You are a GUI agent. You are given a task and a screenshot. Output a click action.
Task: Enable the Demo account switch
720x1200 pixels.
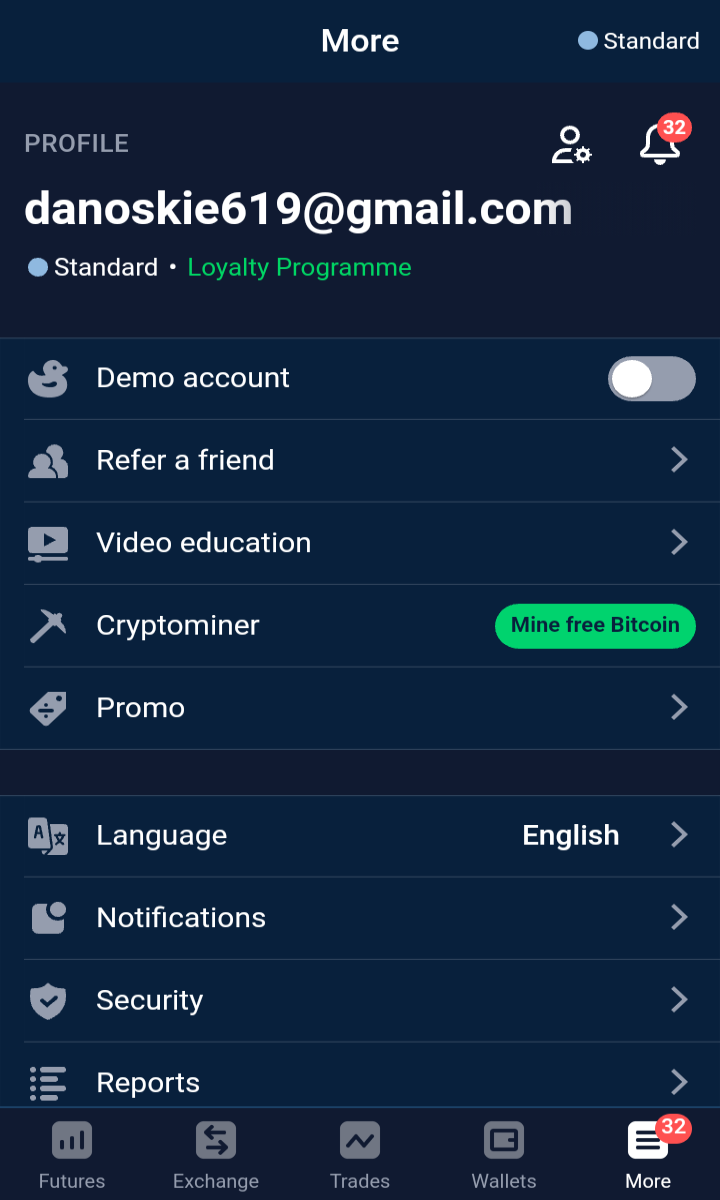[652, 379]
